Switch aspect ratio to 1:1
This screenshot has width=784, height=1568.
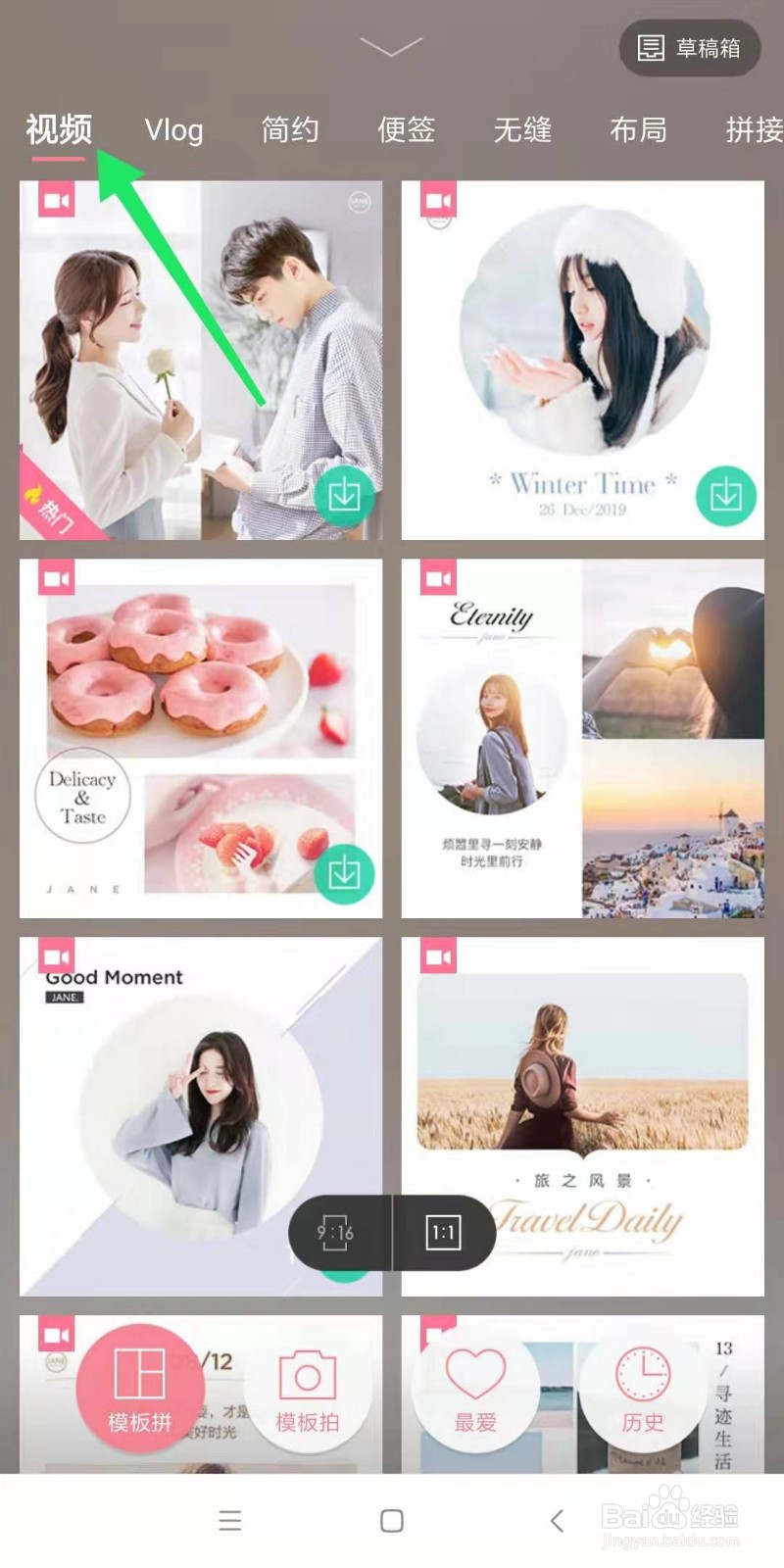click(x=442, y=1233)
